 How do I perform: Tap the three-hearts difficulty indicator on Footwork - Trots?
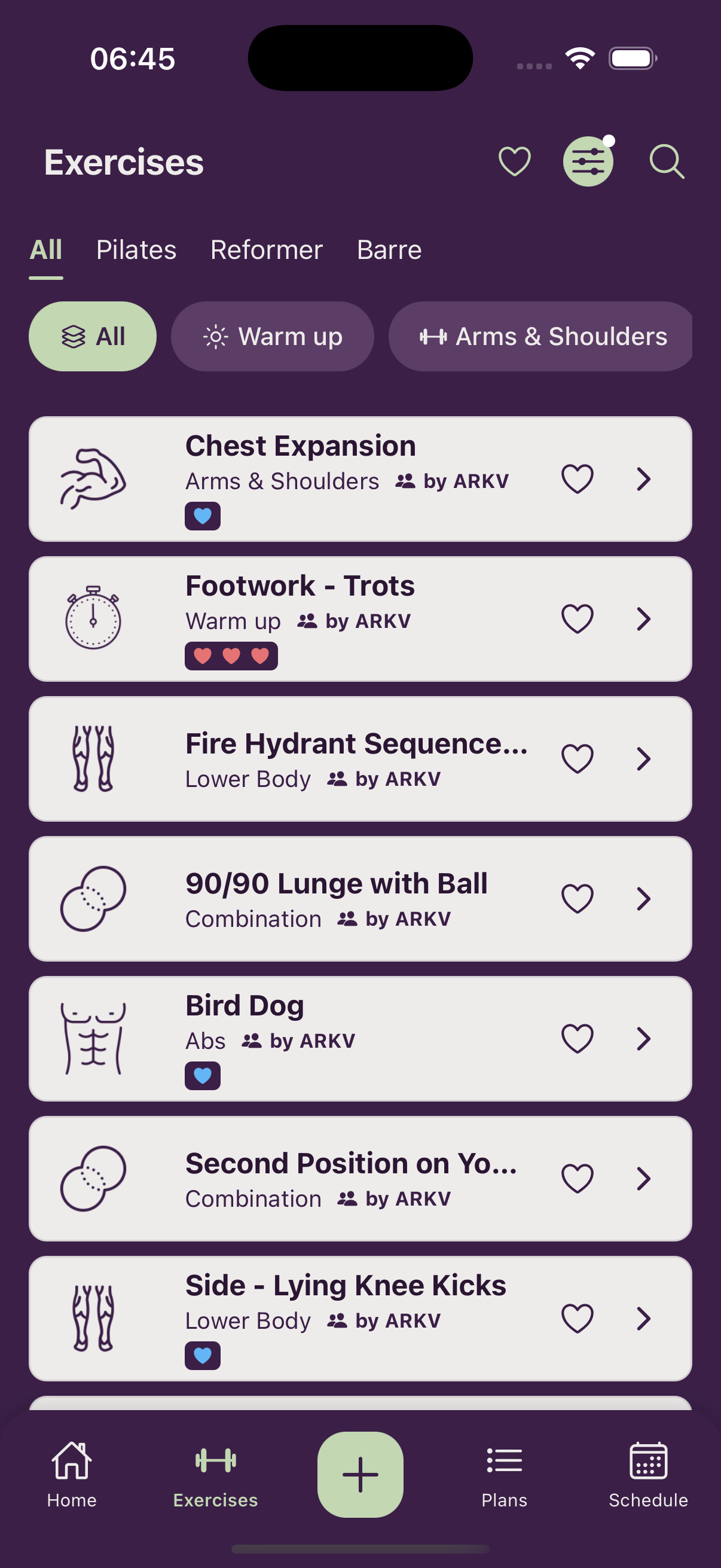(231, 656)
